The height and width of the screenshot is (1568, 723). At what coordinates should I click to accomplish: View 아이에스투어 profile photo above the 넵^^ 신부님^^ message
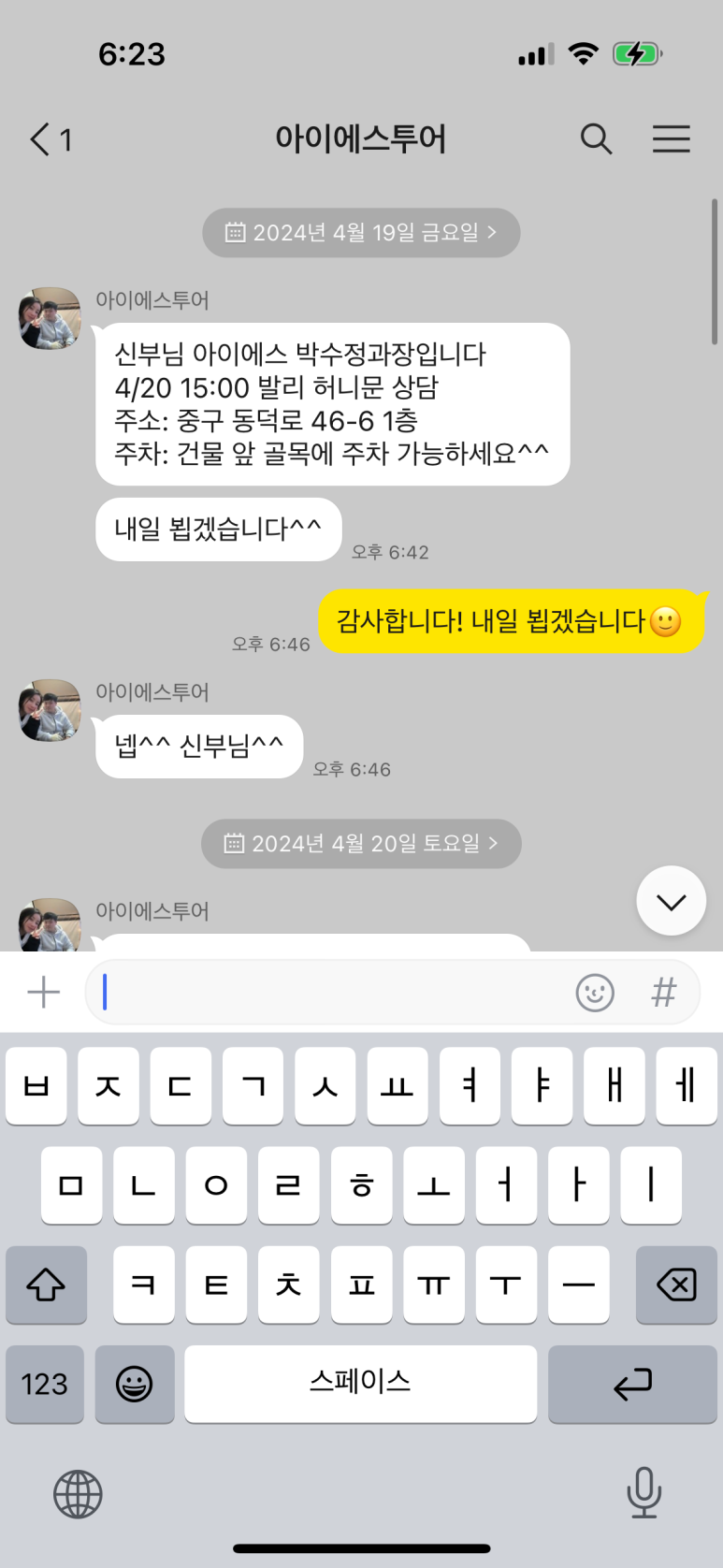50,711
